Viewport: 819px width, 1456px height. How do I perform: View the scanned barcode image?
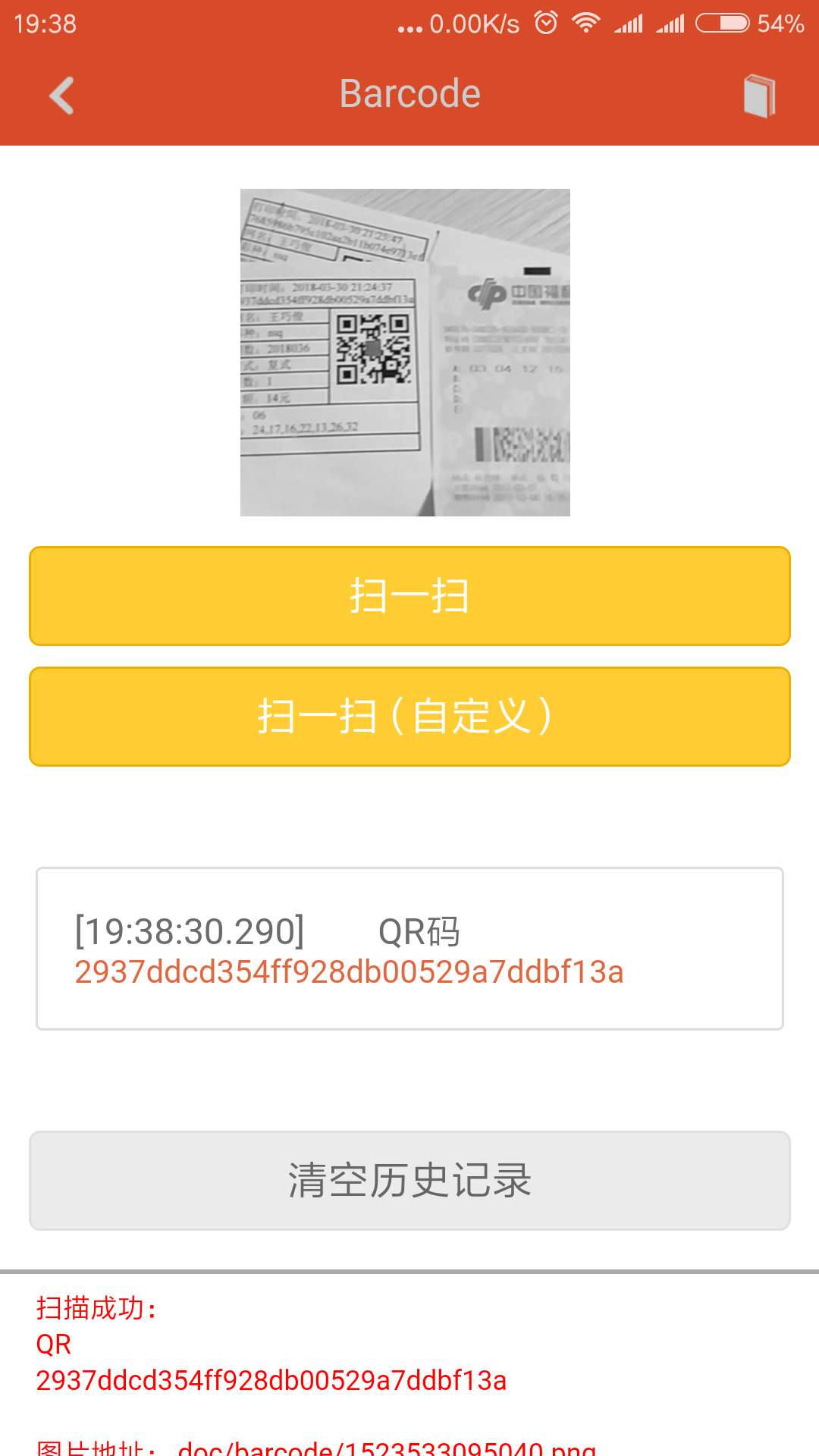pyautogui.click(x=405, y=353)
